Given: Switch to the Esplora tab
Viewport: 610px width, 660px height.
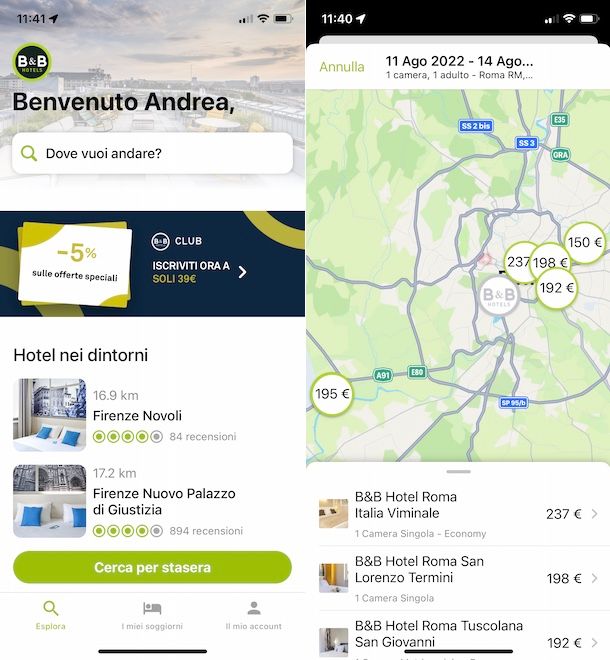Looking at the screenshot, I should pos(51,615).
